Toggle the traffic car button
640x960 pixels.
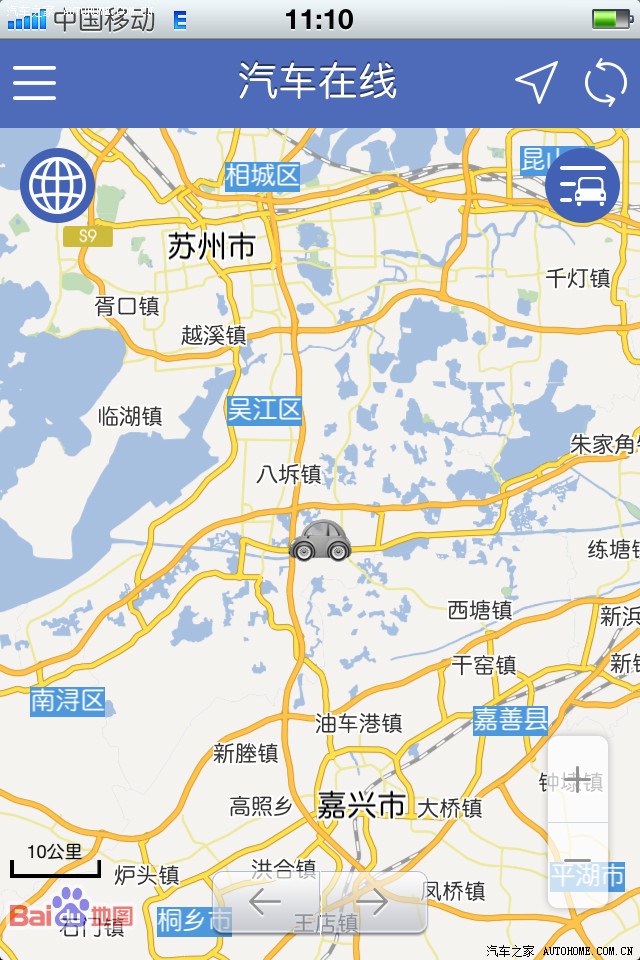click(x=583, y=185)
